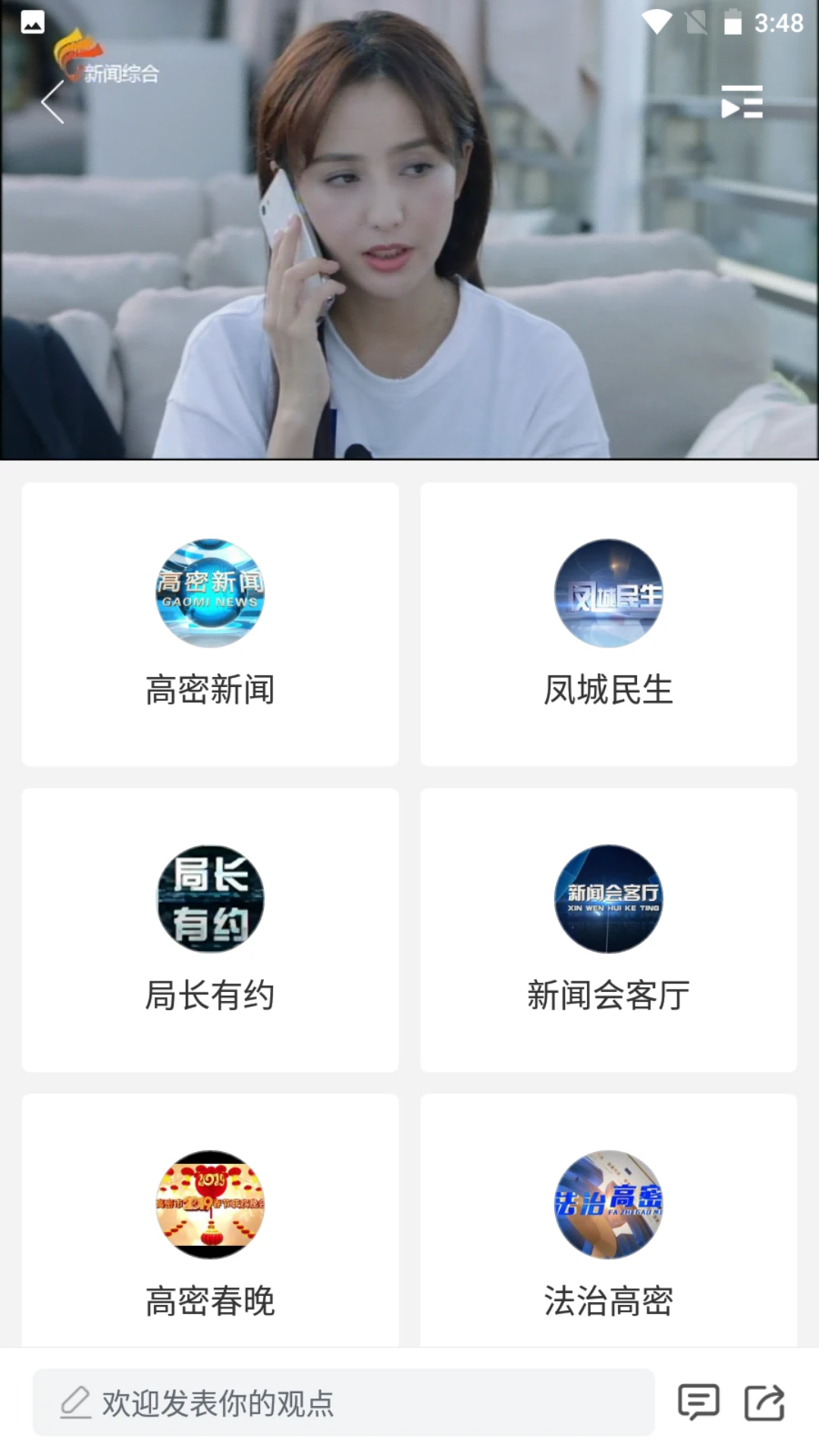
Task: Tap the 局长有约 circular program icon
Action: click(x=210, y=897)
